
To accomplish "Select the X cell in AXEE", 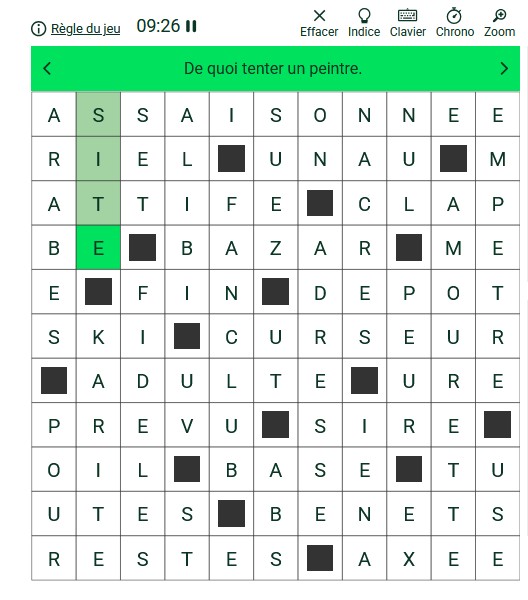I will (x=409, y=559).
